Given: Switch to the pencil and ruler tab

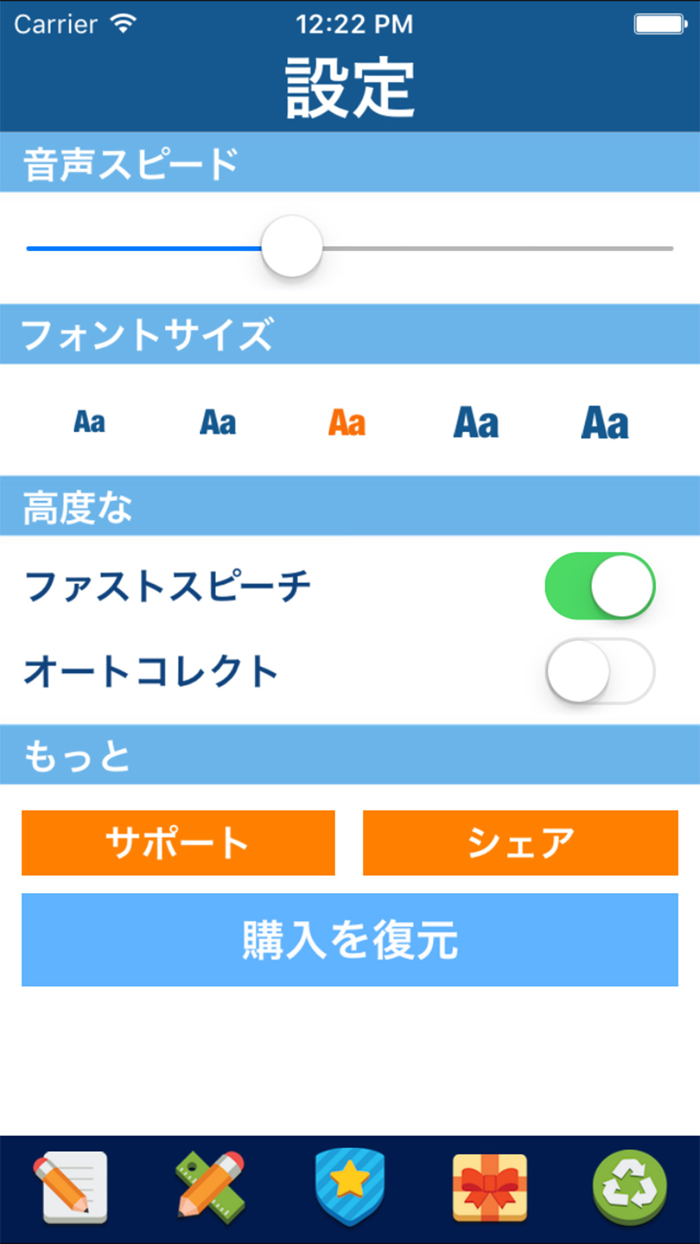Looking at the screenshot, I should (210, 1188).
